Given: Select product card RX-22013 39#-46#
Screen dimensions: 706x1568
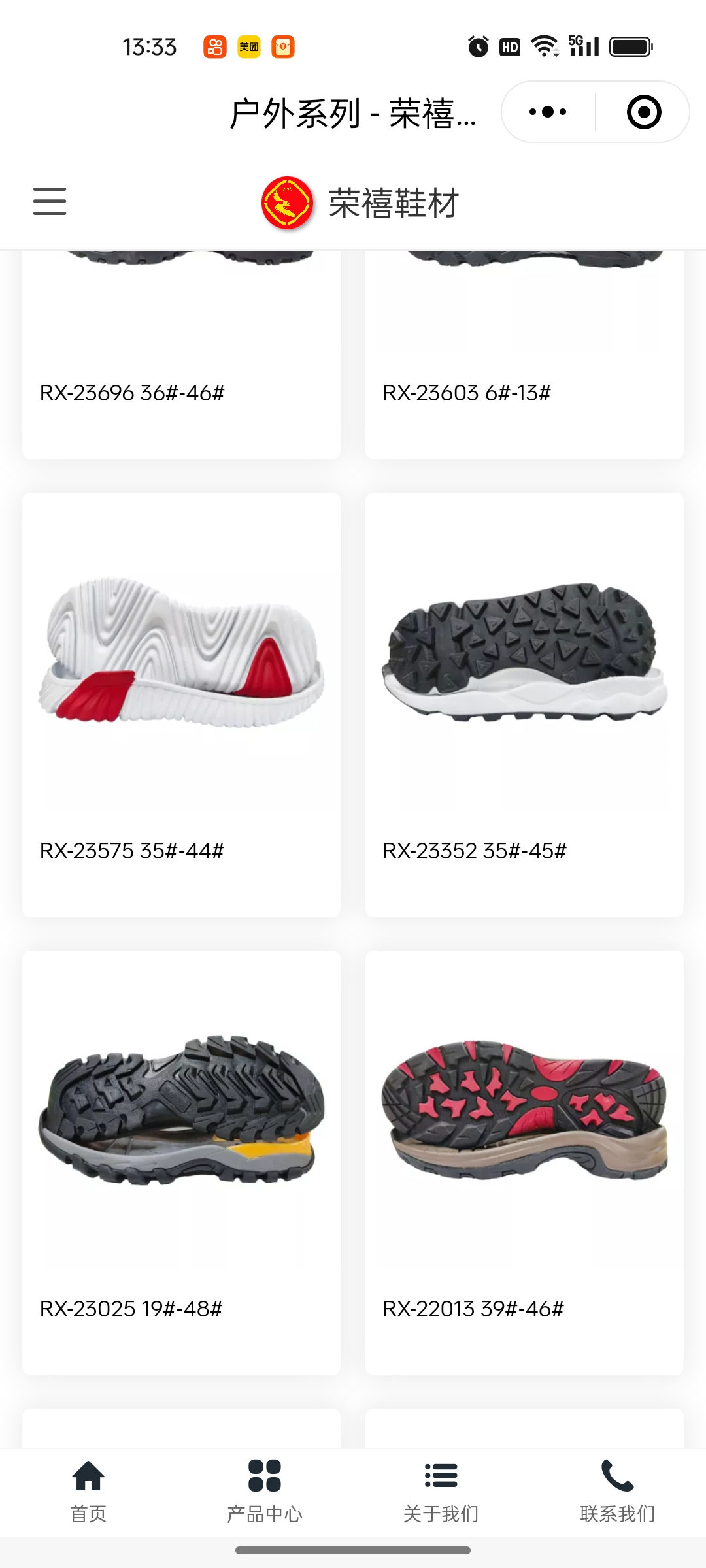Looking at the screenshot, I should tap(524, 1162).
